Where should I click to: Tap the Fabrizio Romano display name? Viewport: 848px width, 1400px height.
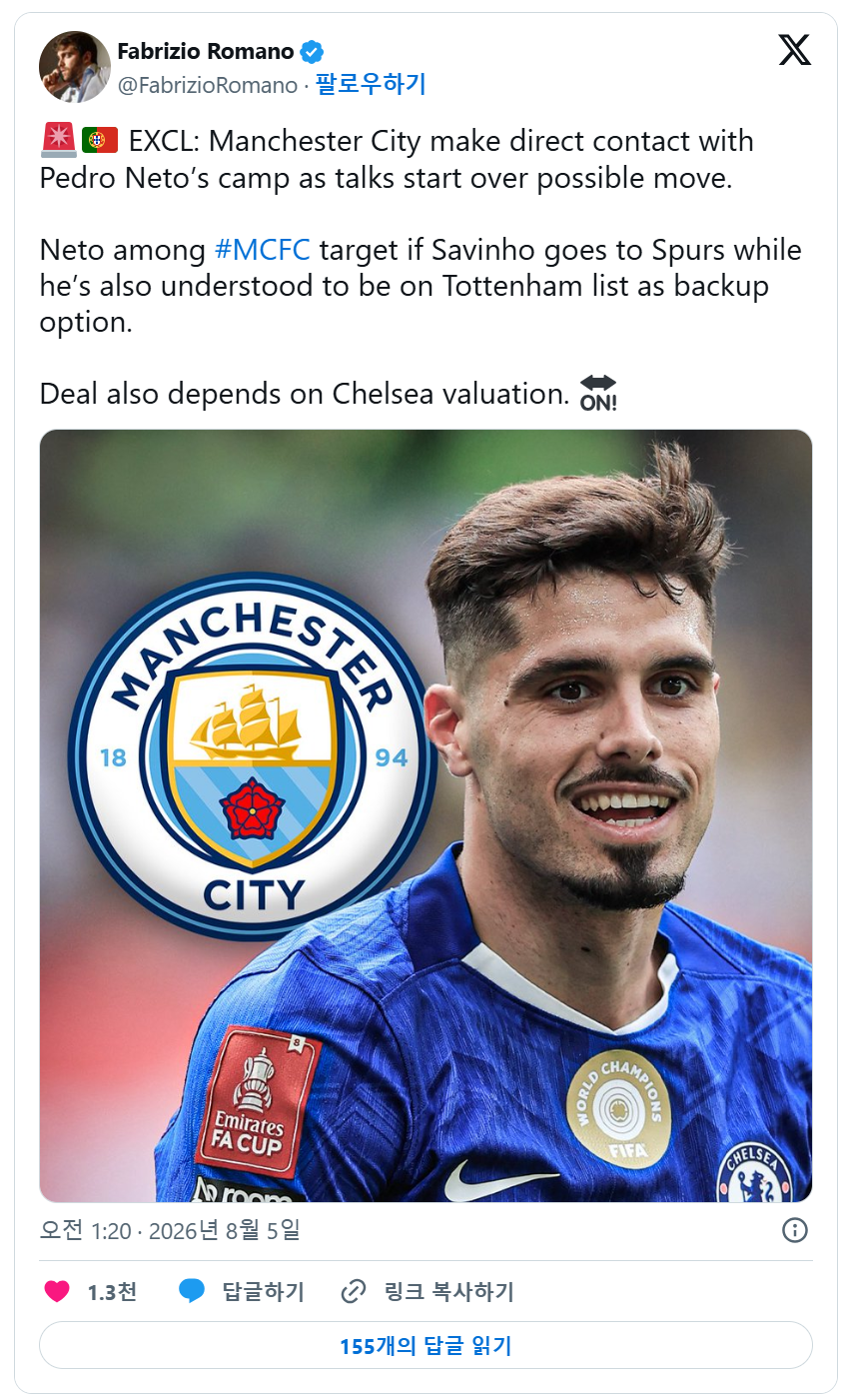pyautogui.click(x=206, y=52)
